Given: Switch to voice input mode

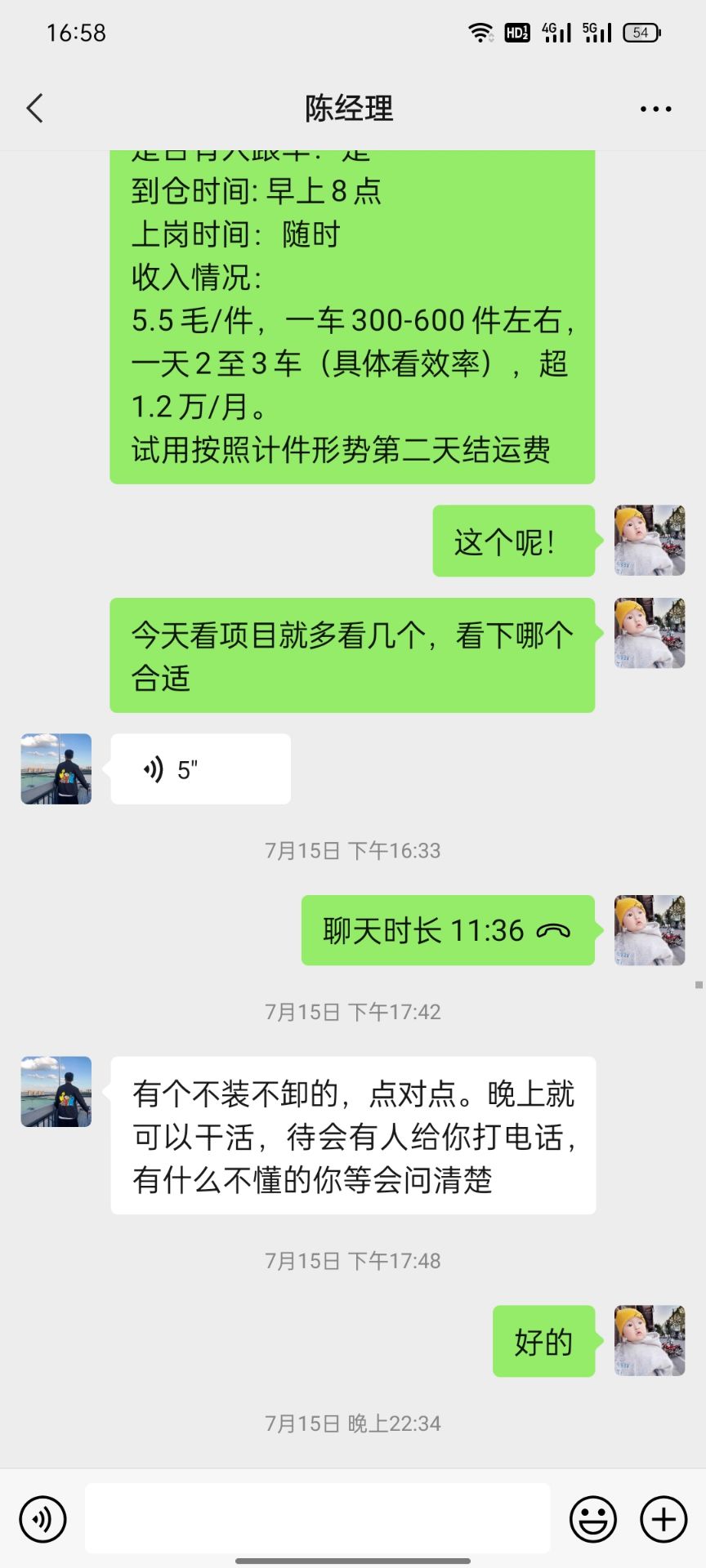Looking at the screenshot, I should click(42, 1519).
